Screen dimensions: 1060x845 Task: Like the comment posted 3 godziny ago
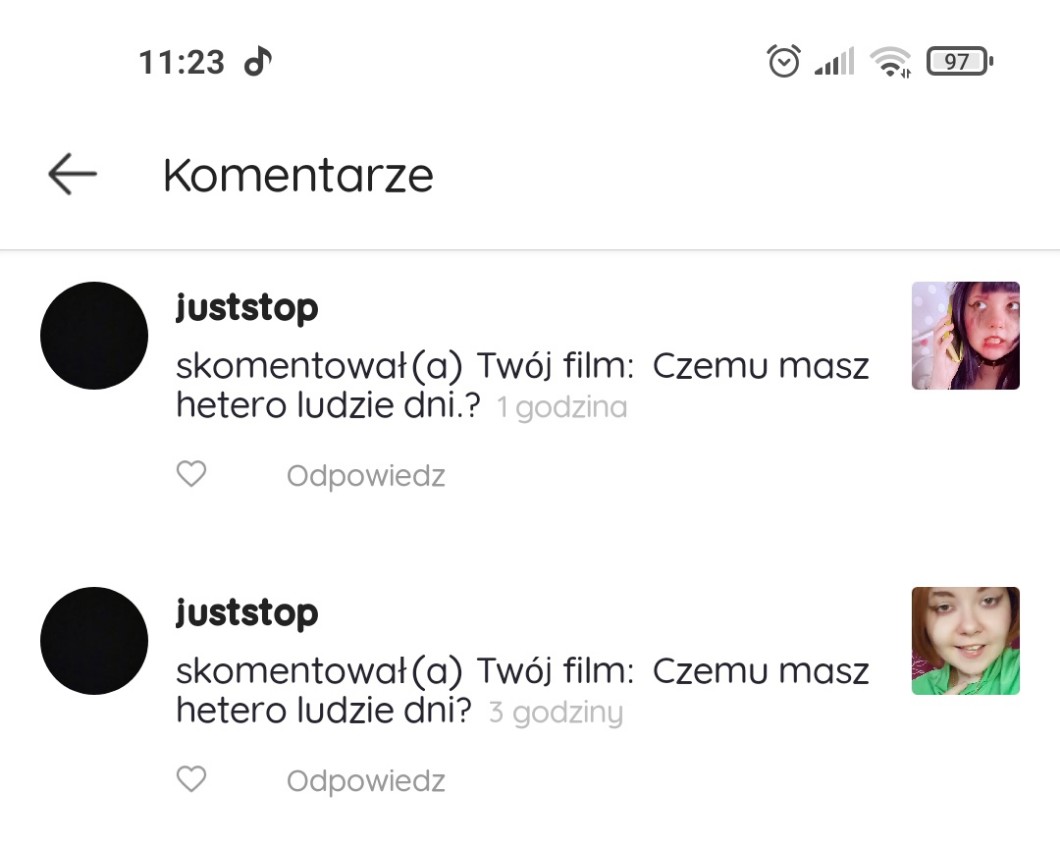191,779
